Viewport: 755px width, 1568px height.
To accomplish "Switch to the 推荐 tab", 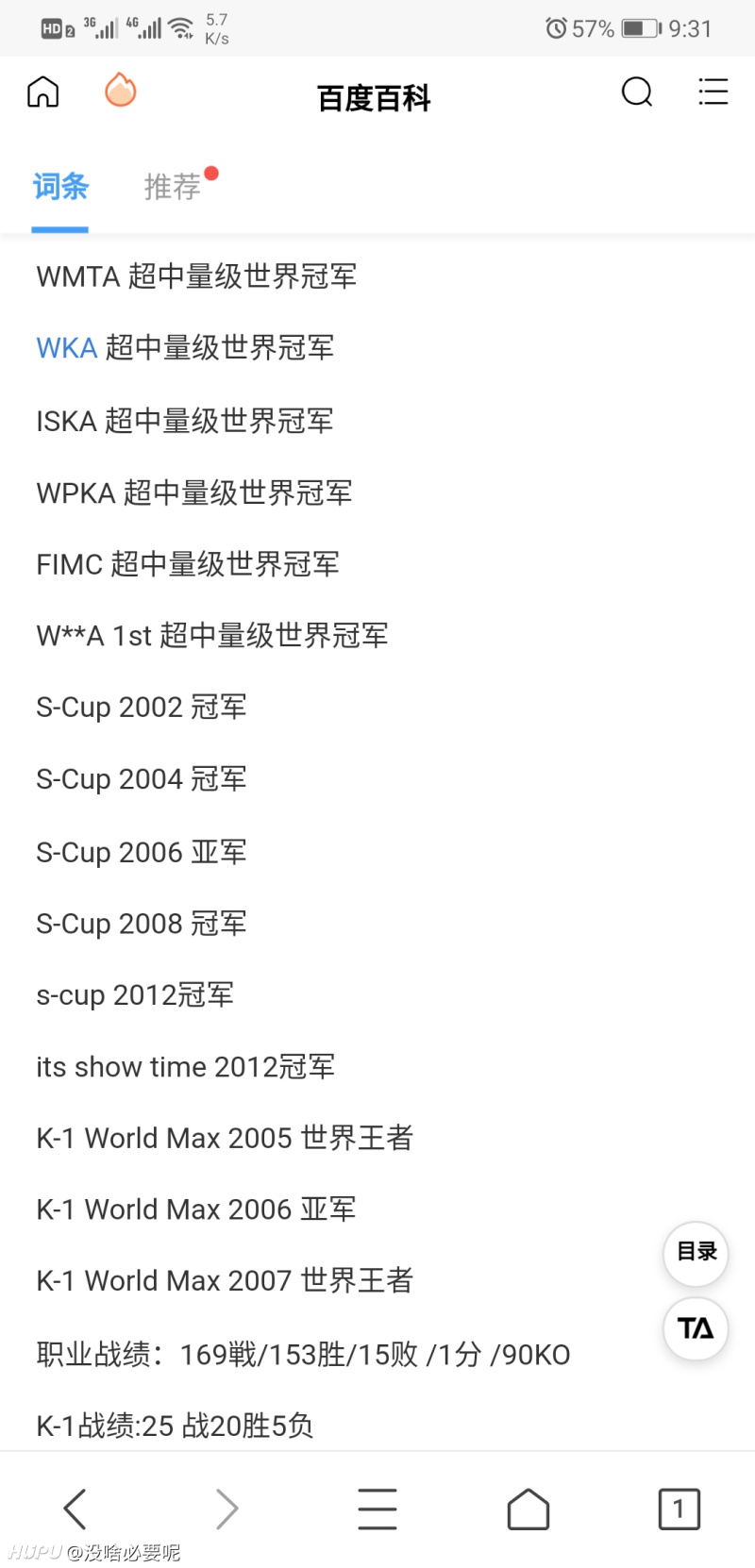I will [173, 186].
